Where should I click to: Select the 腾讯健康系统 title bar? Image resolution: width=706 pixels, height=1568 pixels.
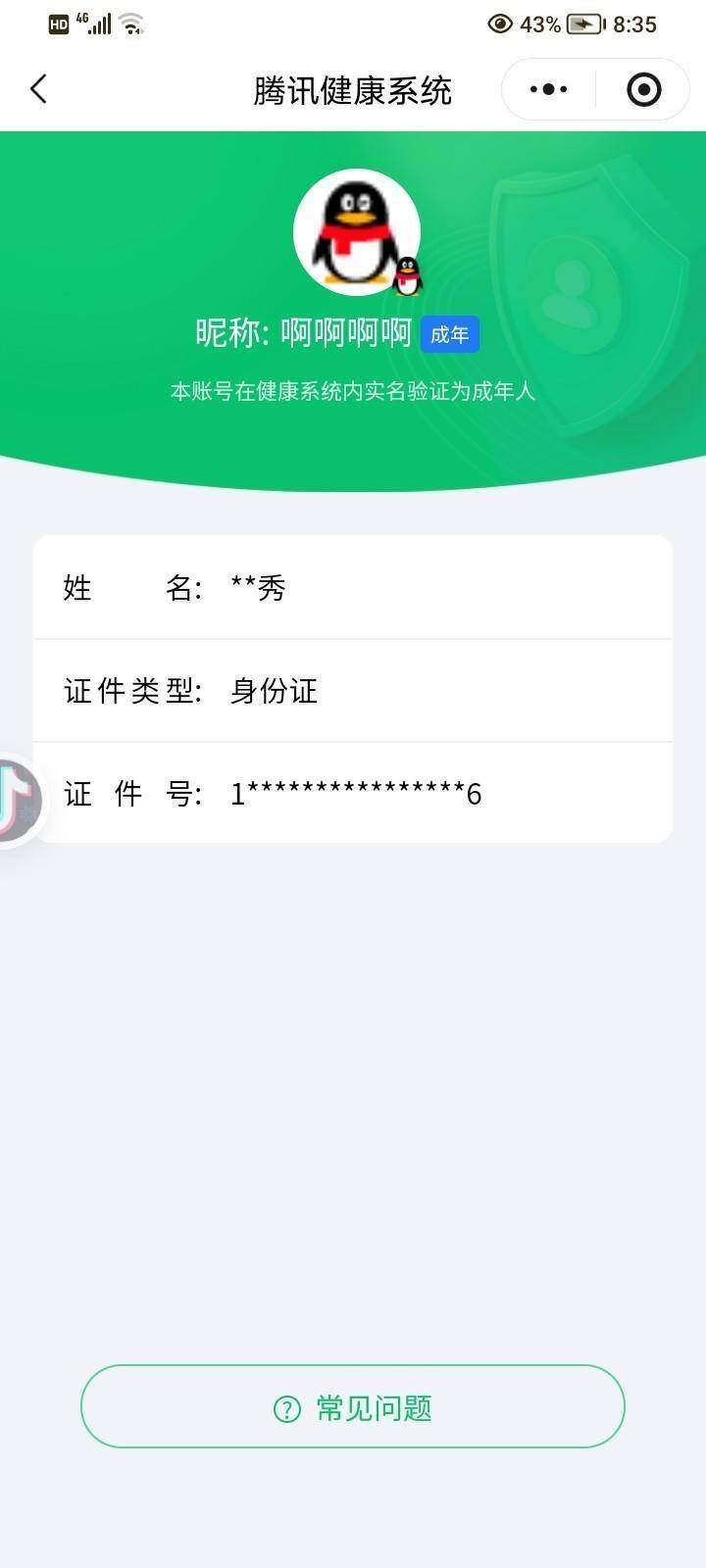[353, 88]
